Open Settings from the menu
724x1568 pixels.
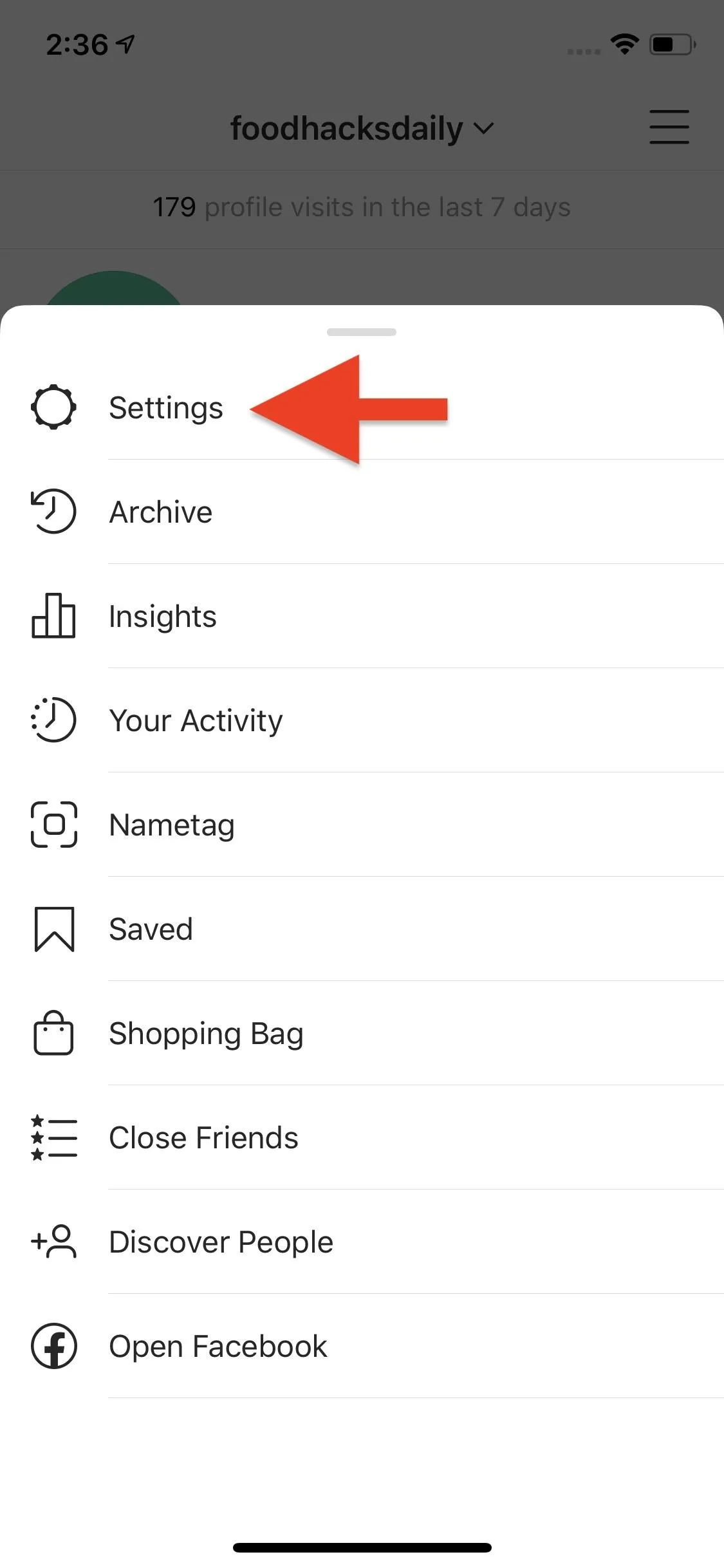(362, 407)
